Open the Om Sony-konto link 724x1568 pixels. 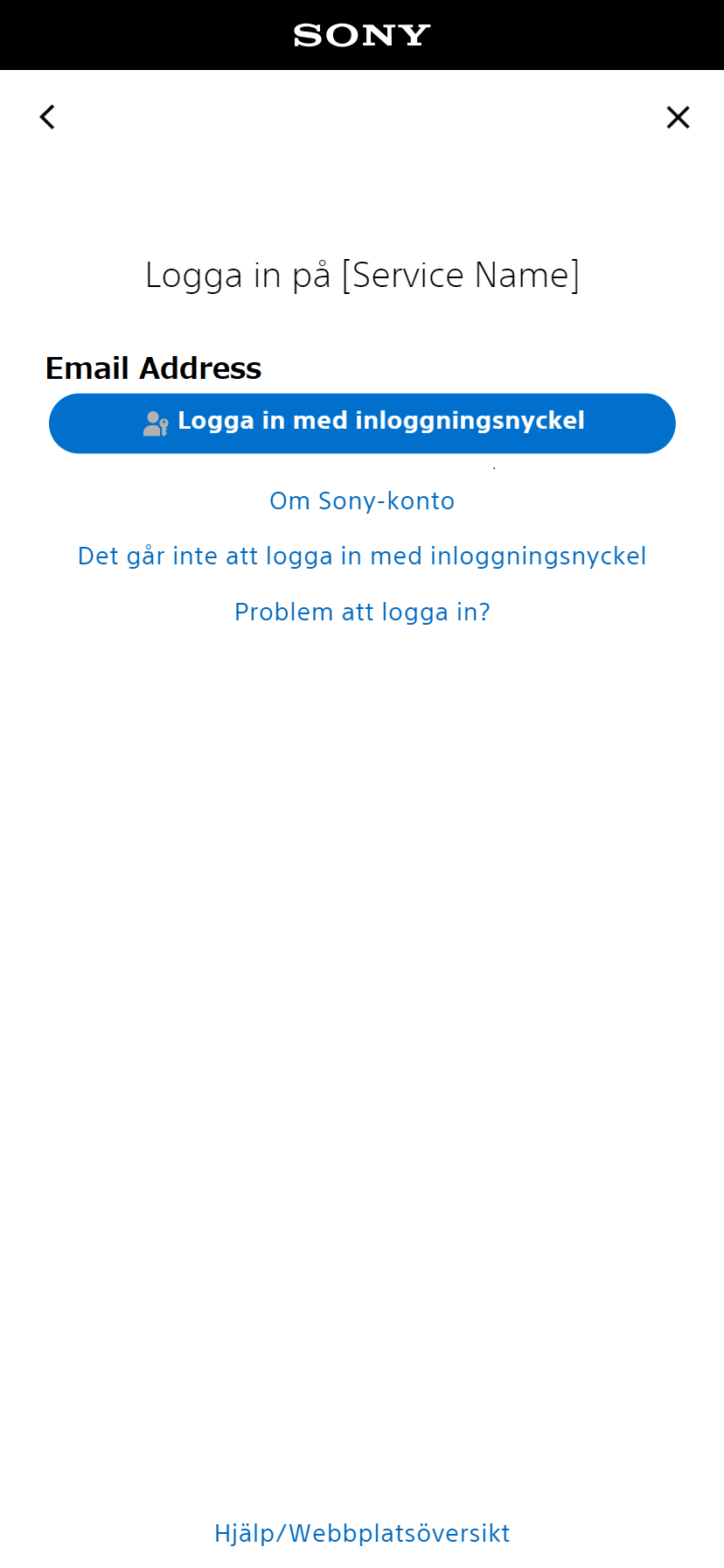coord(362,501)
